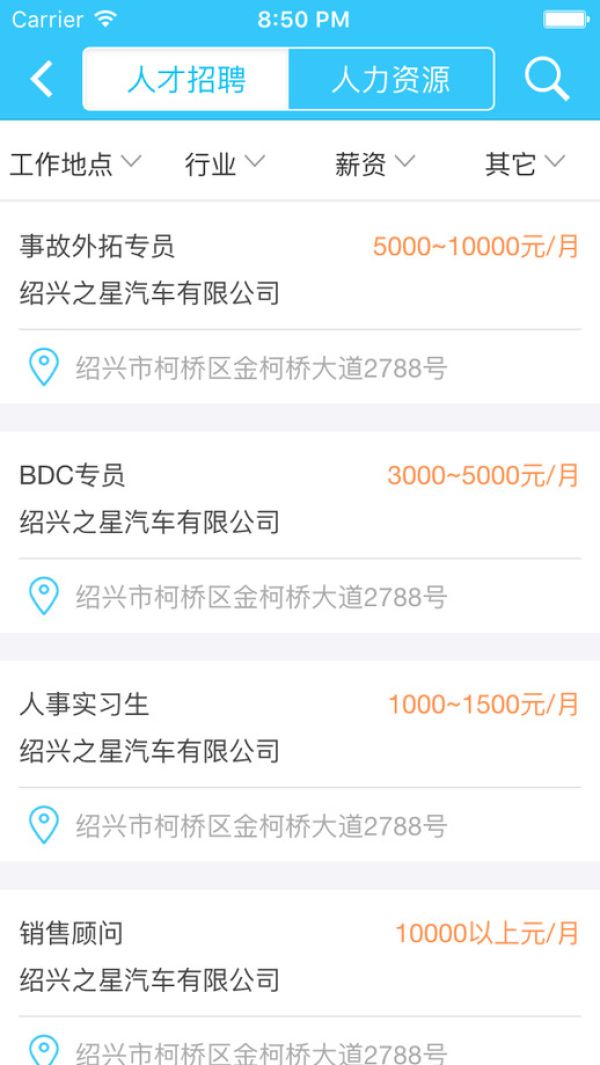
Task: Switch to the 人力资源 tab
Action: point(391,79)
